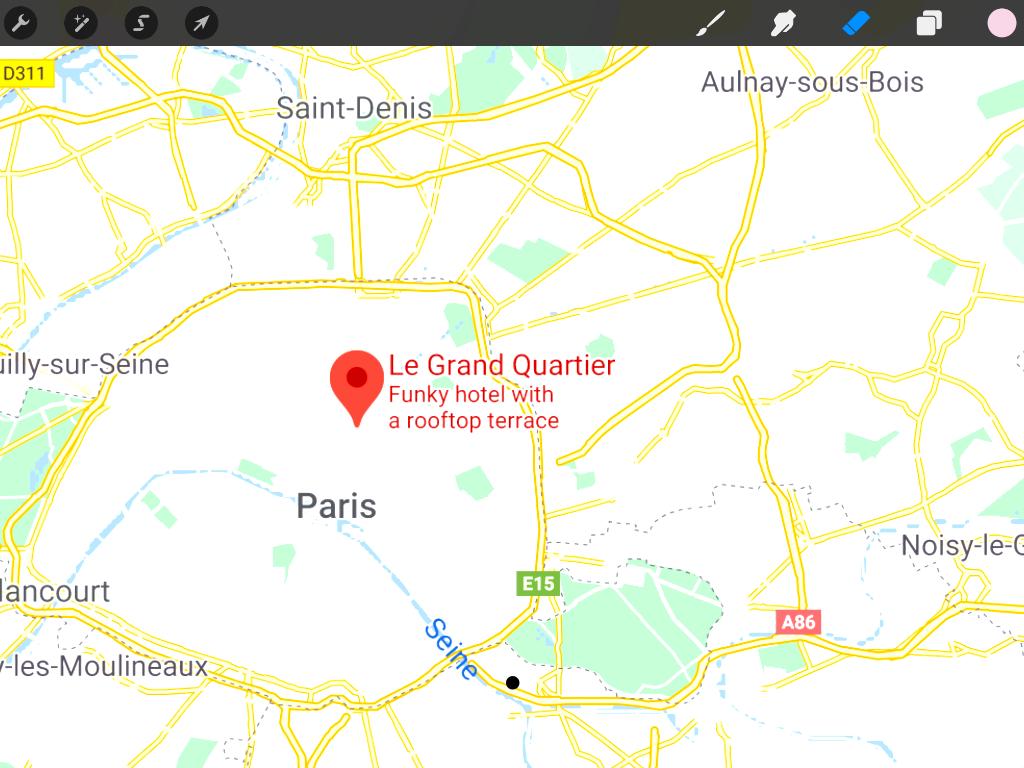This screenshot has width=1024, height=768.
Task: Select the eraser tool
Action: click(856, 22)
